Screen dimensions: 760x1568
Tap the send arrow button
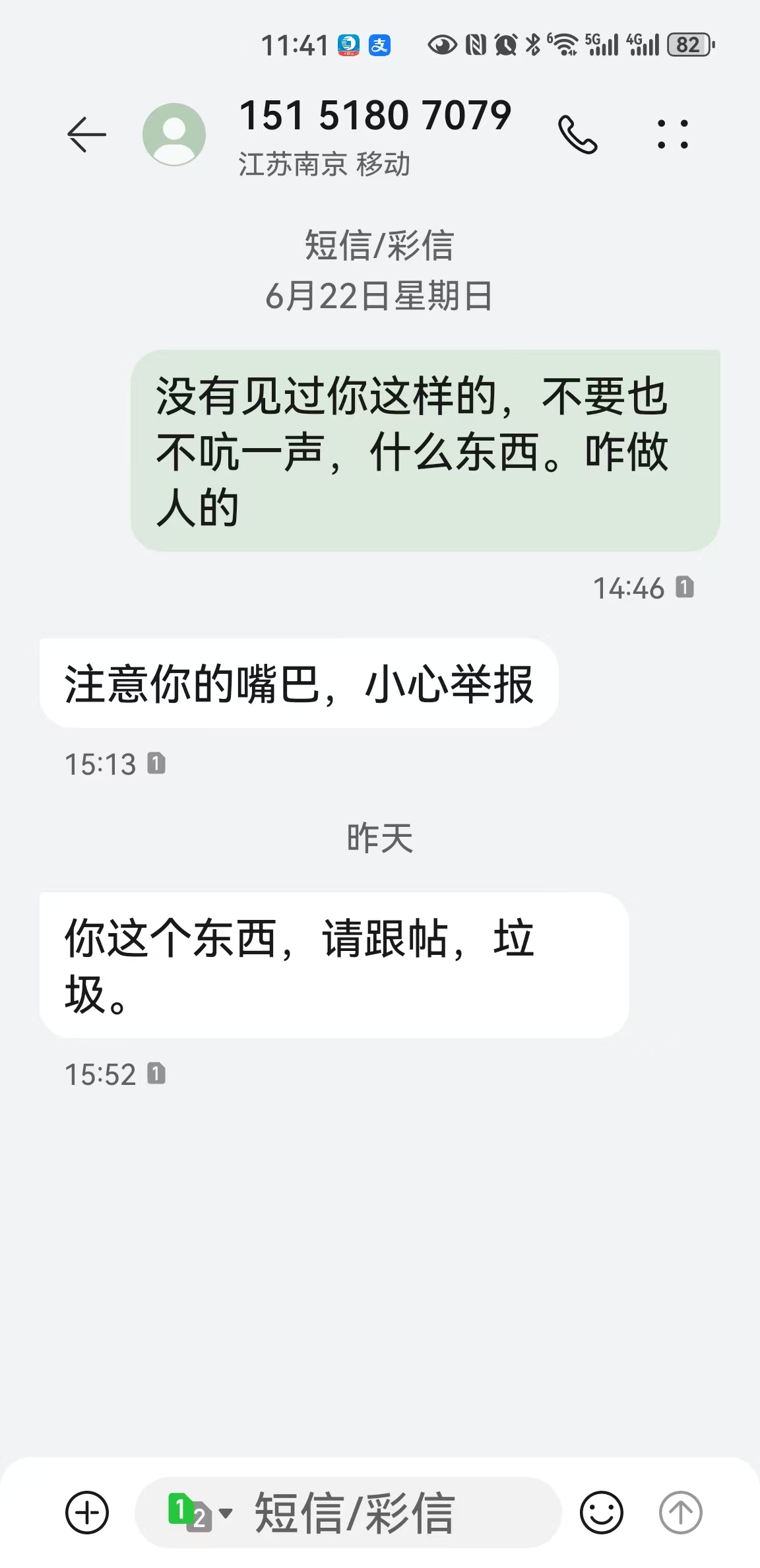pyautogui.click(x=680, y=1512)
